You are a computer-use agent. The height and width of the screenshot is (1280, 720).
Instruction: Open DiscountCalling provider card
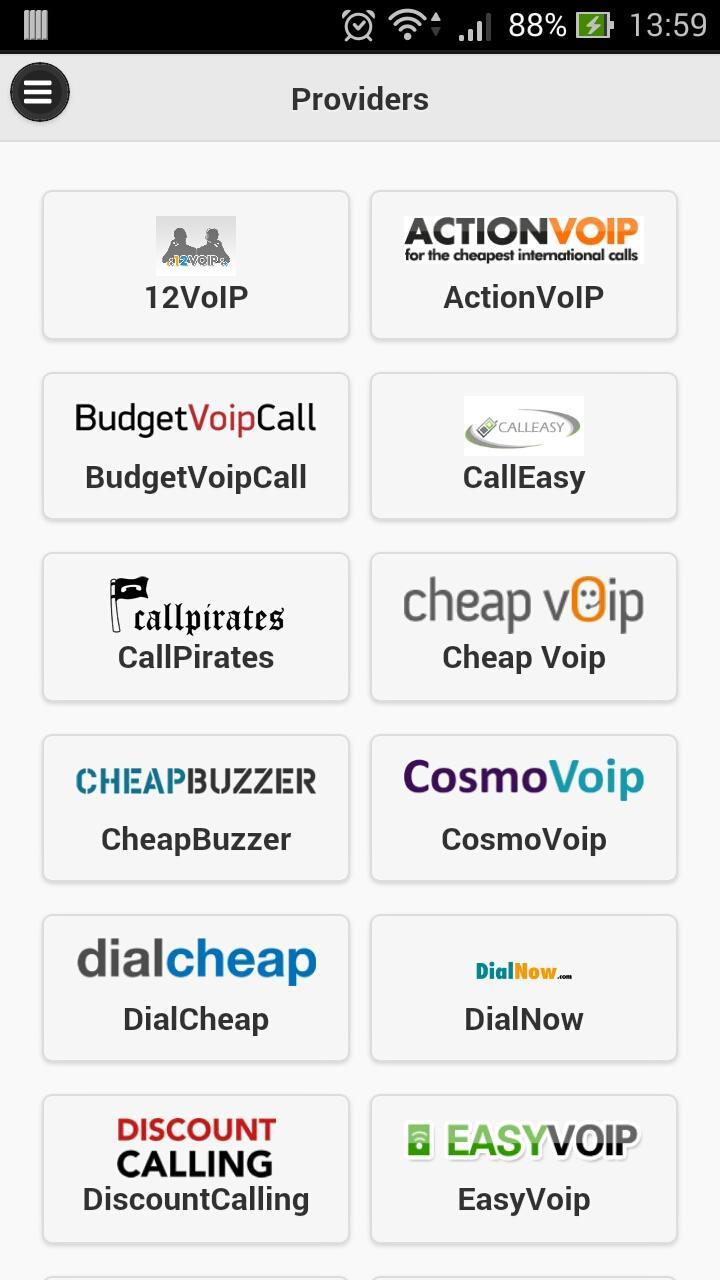click(x=196, y=1168)
